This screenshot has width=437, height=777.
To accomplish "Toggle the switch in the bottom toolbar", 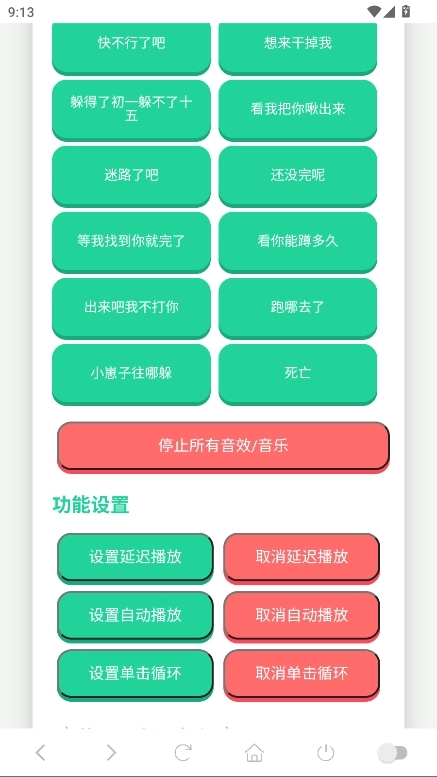I will tap(392, 753).
